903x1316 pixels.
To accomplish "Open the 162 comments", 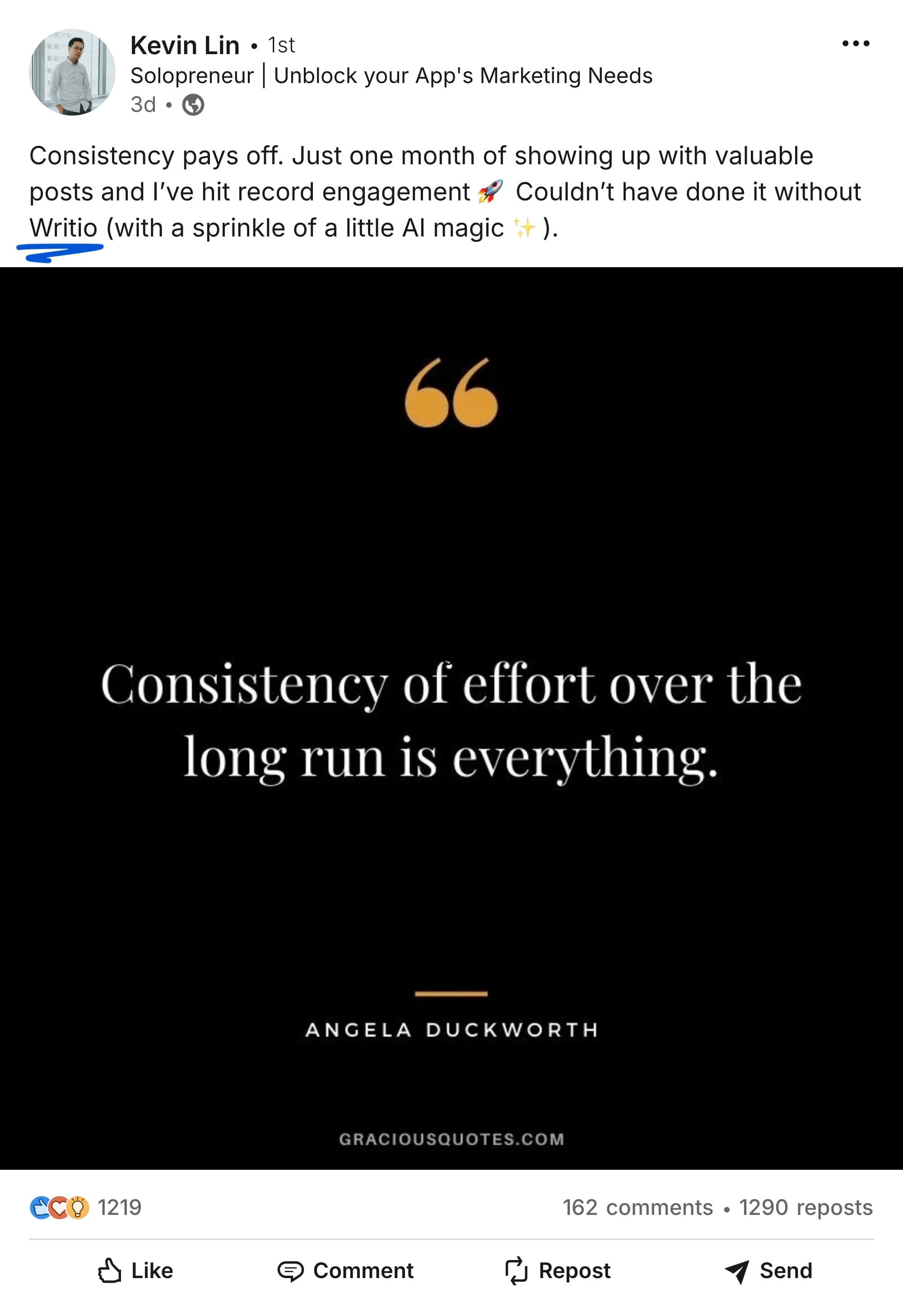I will pos(638,1207).
